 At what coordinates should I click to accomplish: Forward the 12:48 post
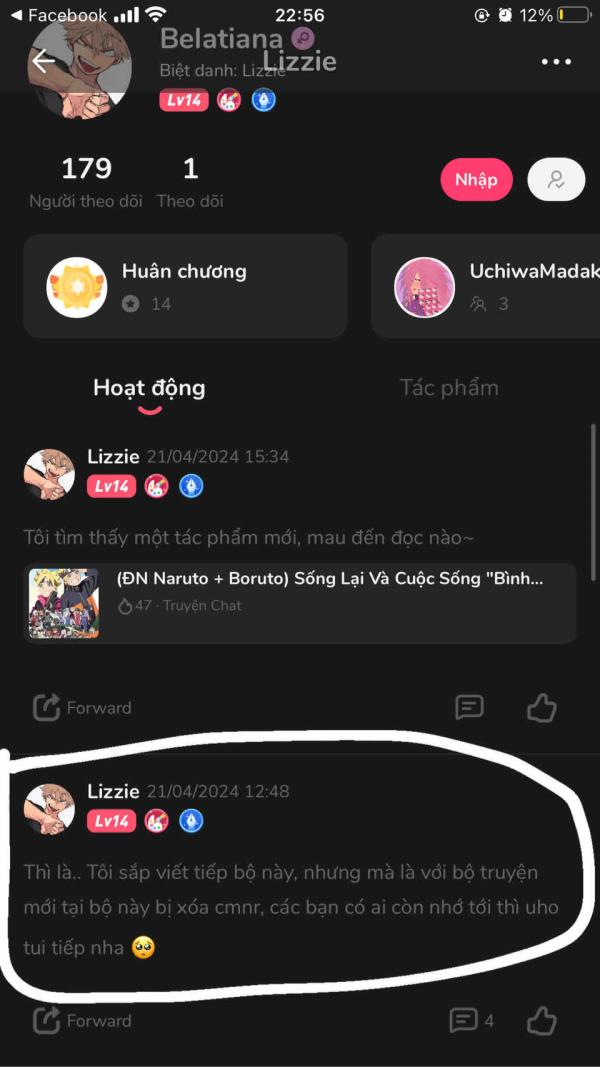pos(82,1021)
